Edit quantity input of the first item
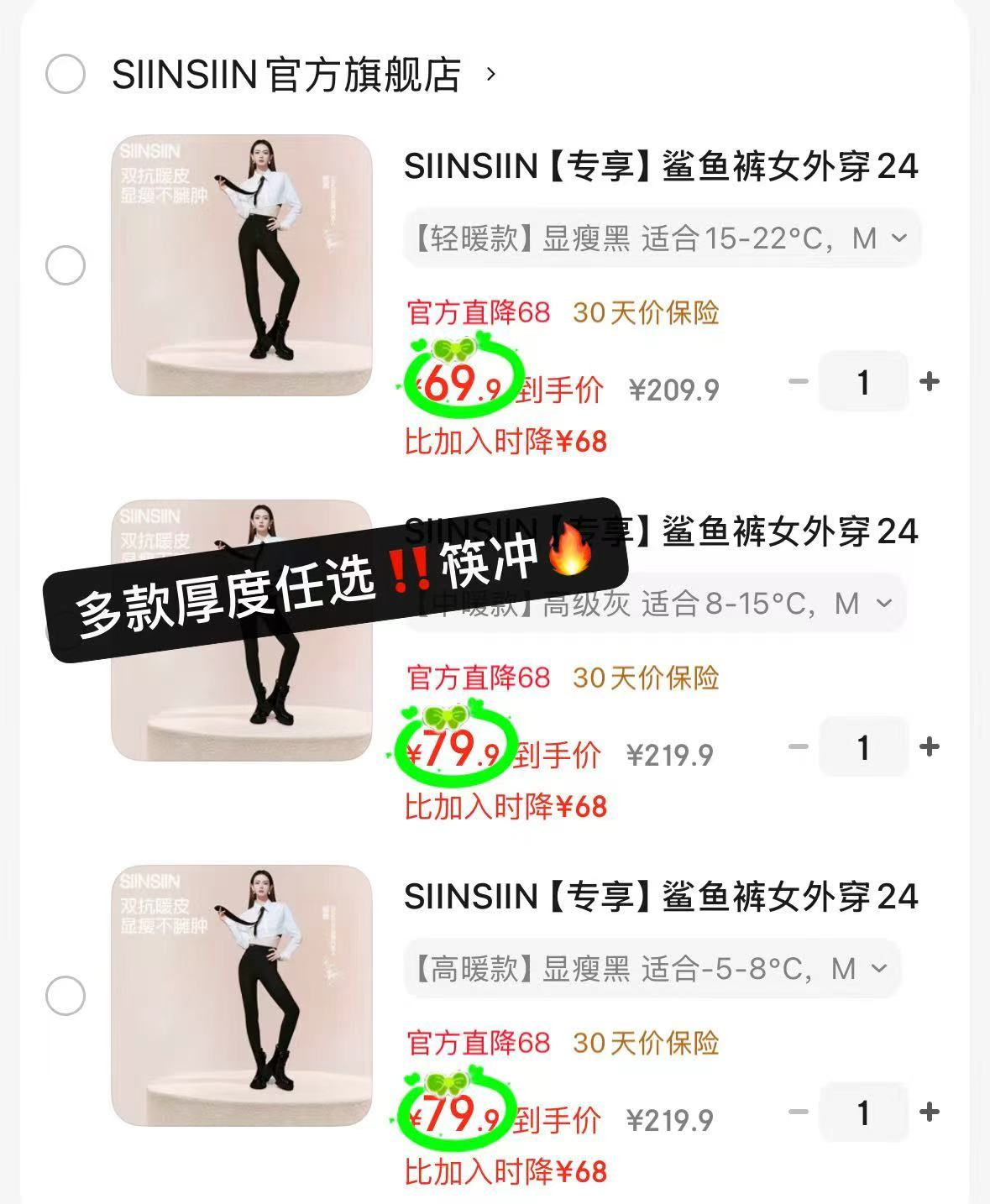 pyautogui.click(x=862, y=381)
